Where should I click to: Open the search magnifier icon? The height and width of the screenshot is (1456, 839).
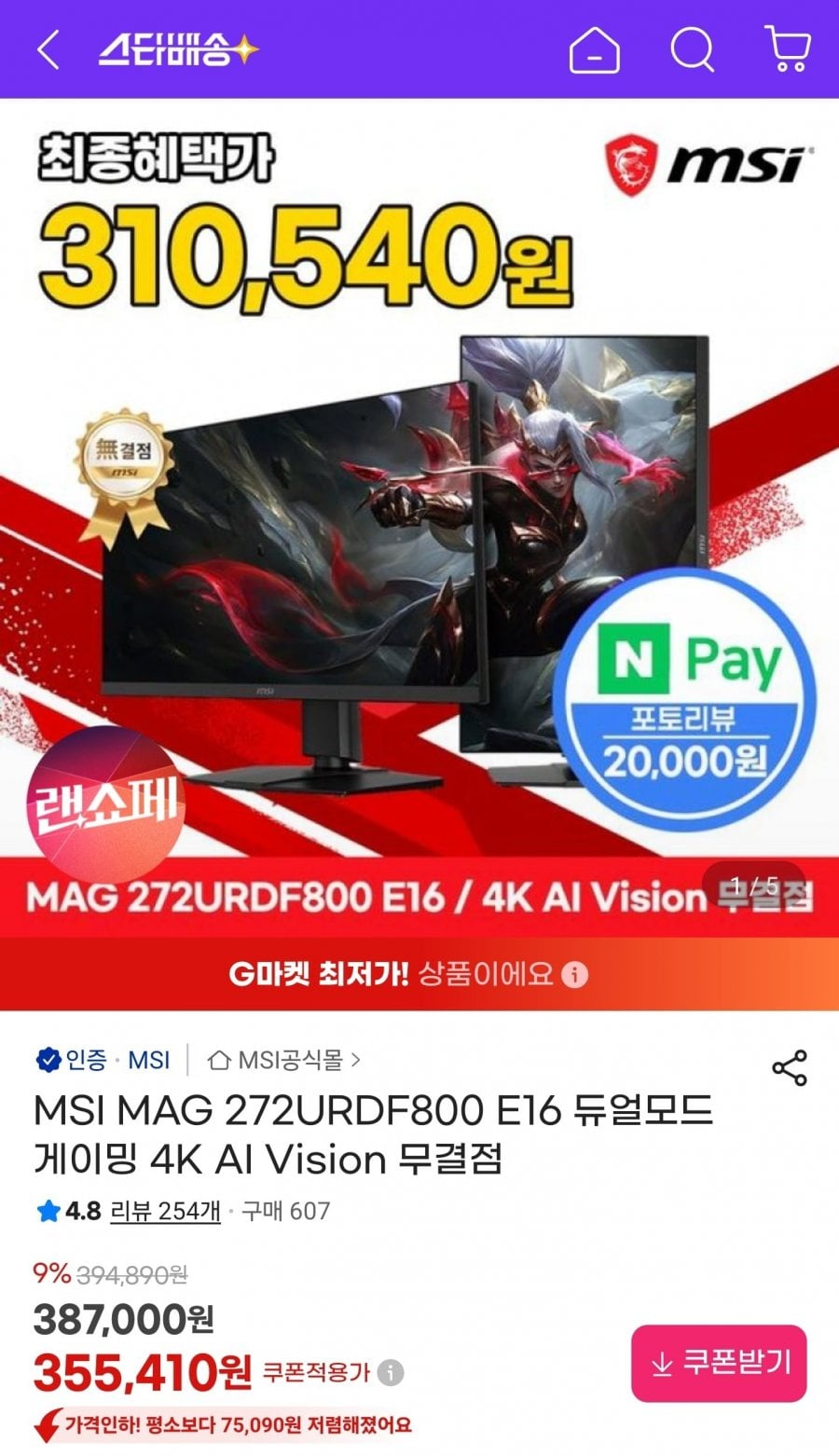pos(692,49)
